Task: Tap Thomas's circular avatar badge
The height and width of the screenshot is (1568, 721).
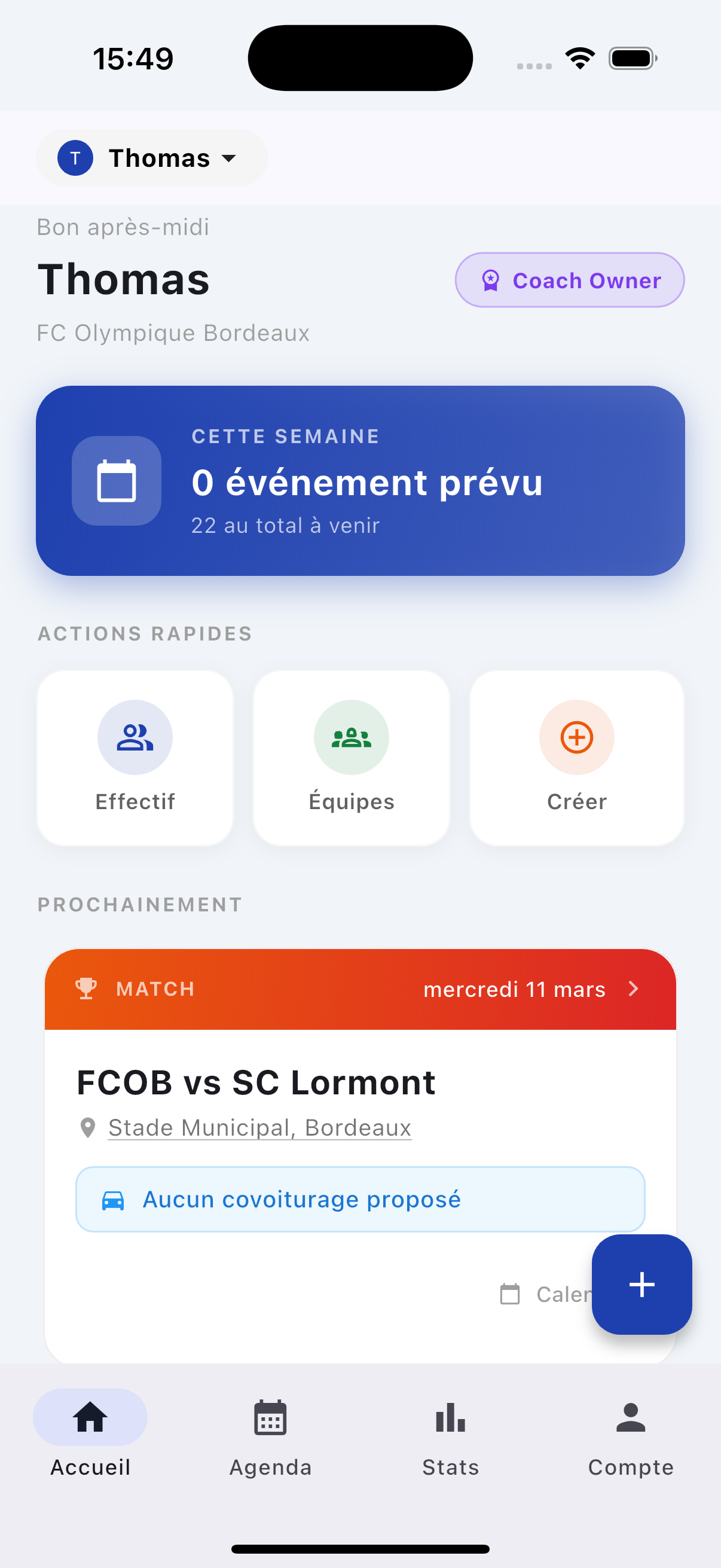Action: pos(75,158)
